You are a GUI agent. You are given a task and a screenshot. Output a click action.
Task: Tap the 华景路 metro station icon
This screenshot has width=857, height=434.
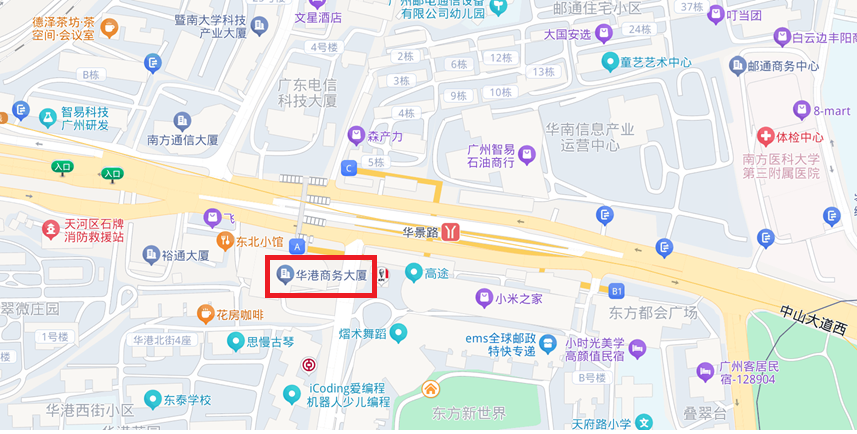pos(453,231)
